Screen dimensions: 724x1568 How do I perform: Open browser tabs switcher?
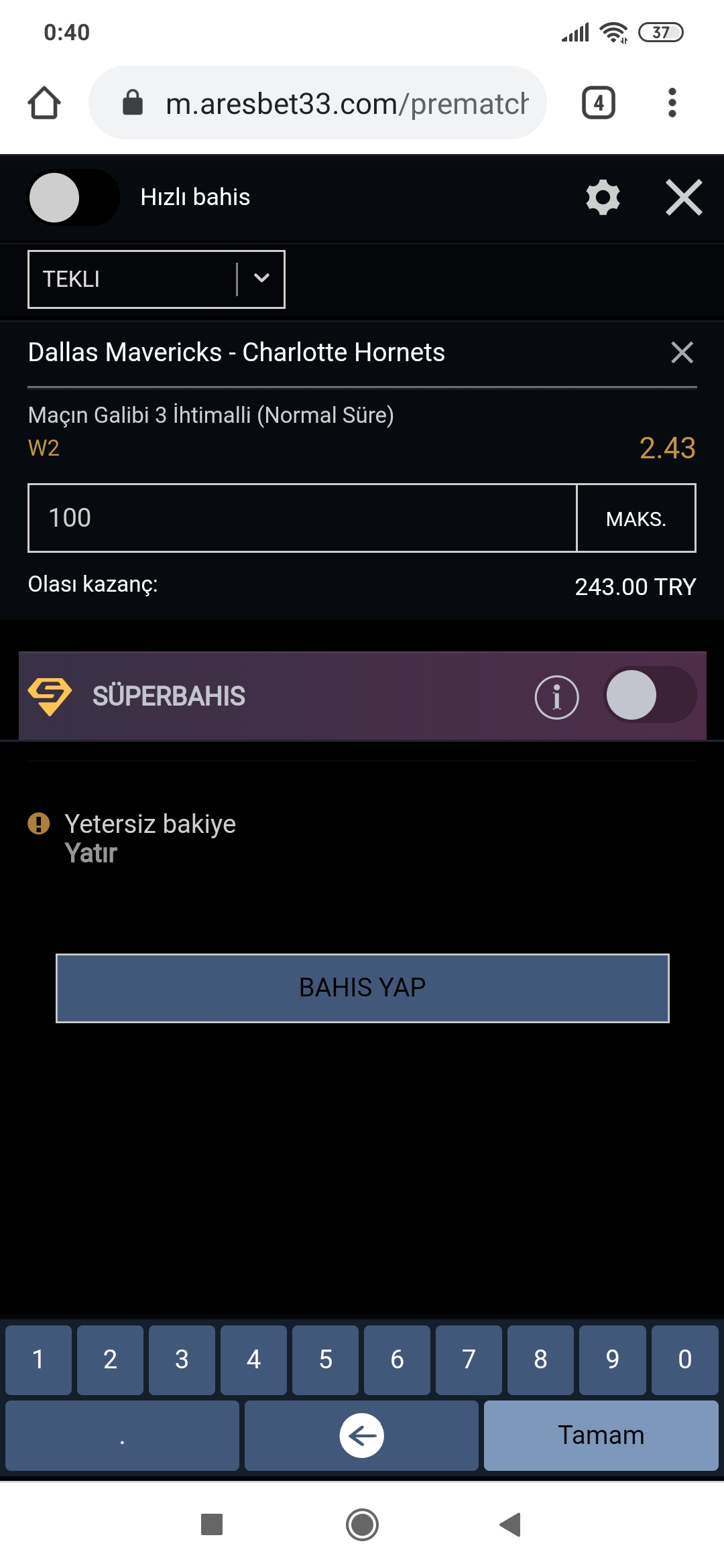599,103
